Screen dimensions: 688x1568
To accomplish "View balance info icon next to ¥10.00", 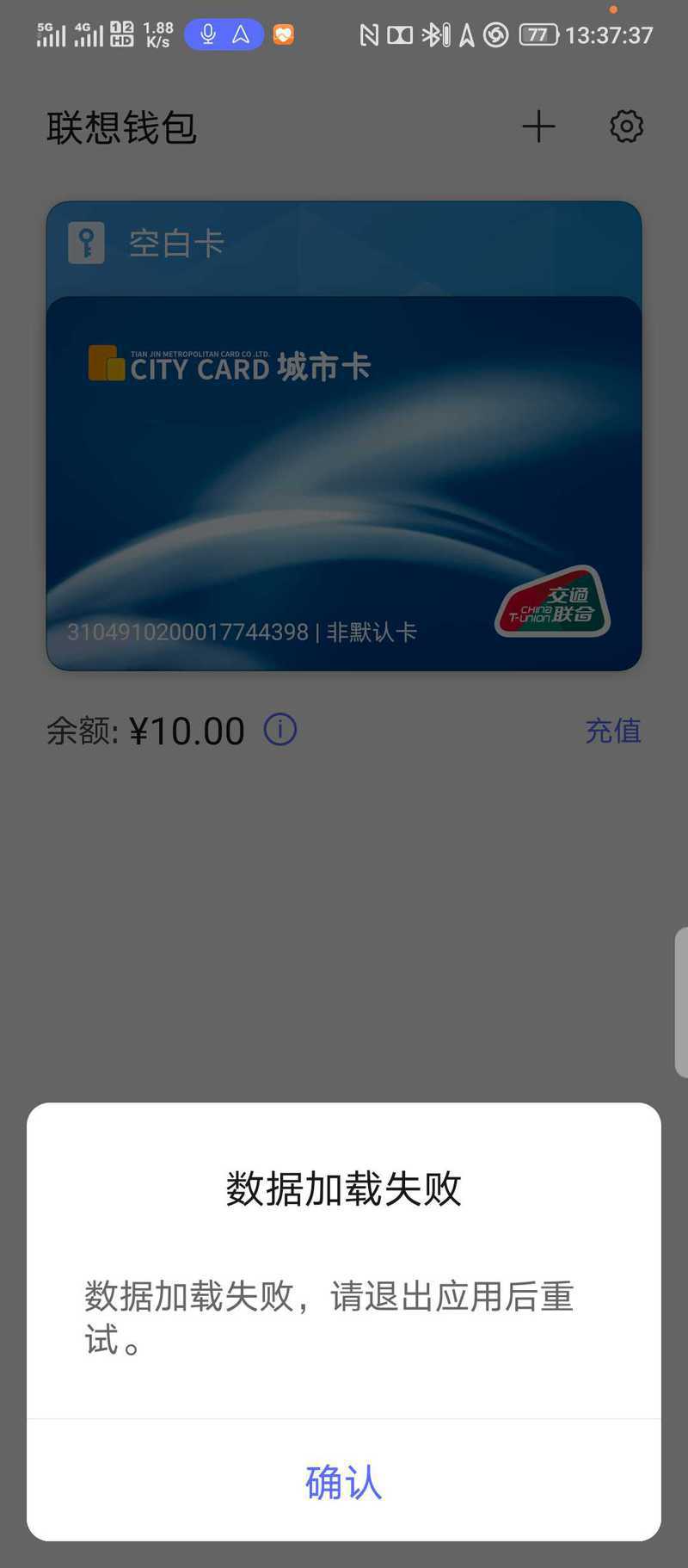I will click(x=280, y=730).
